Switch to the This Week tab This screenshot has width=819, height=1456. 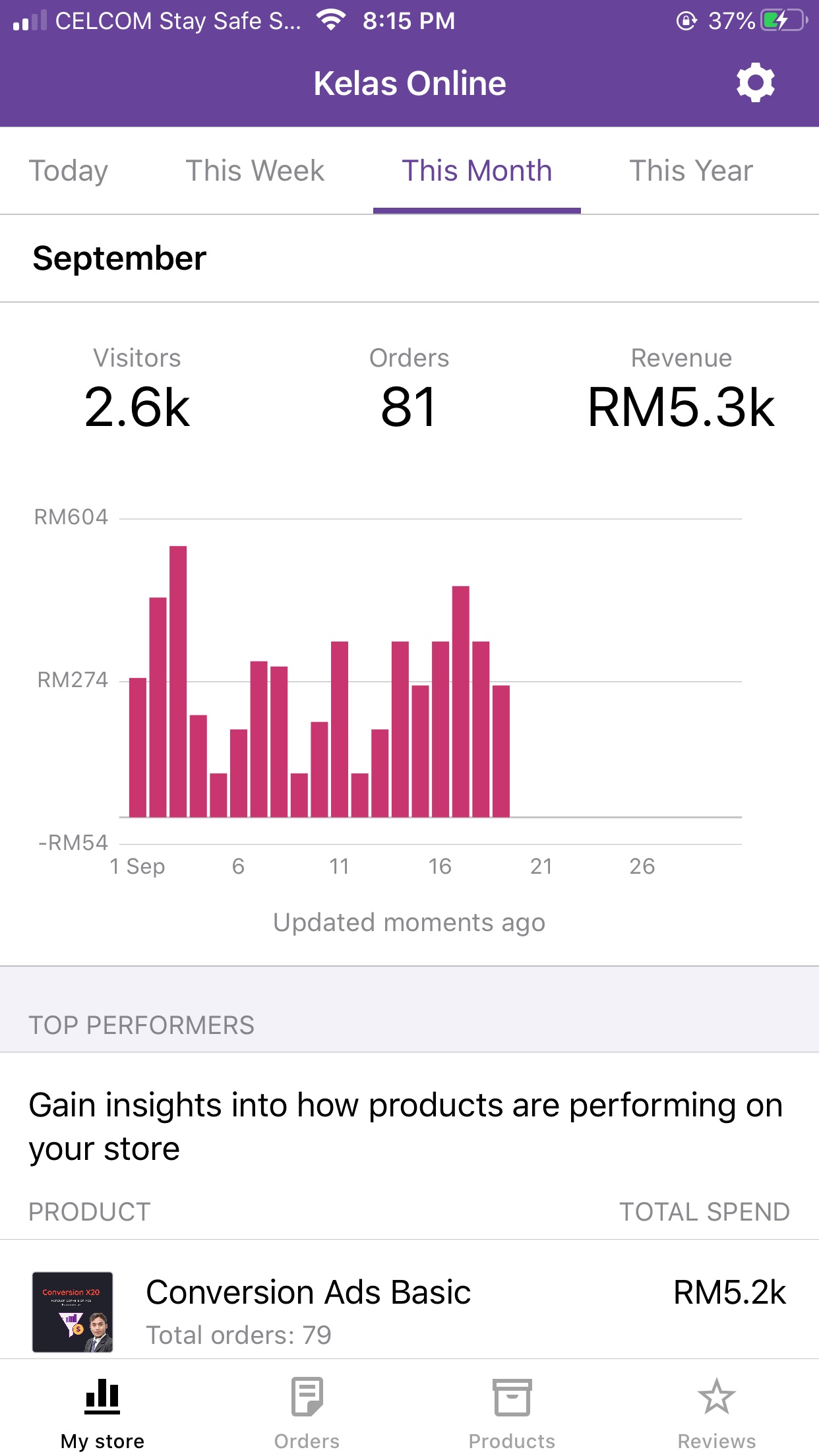(255, 171)
